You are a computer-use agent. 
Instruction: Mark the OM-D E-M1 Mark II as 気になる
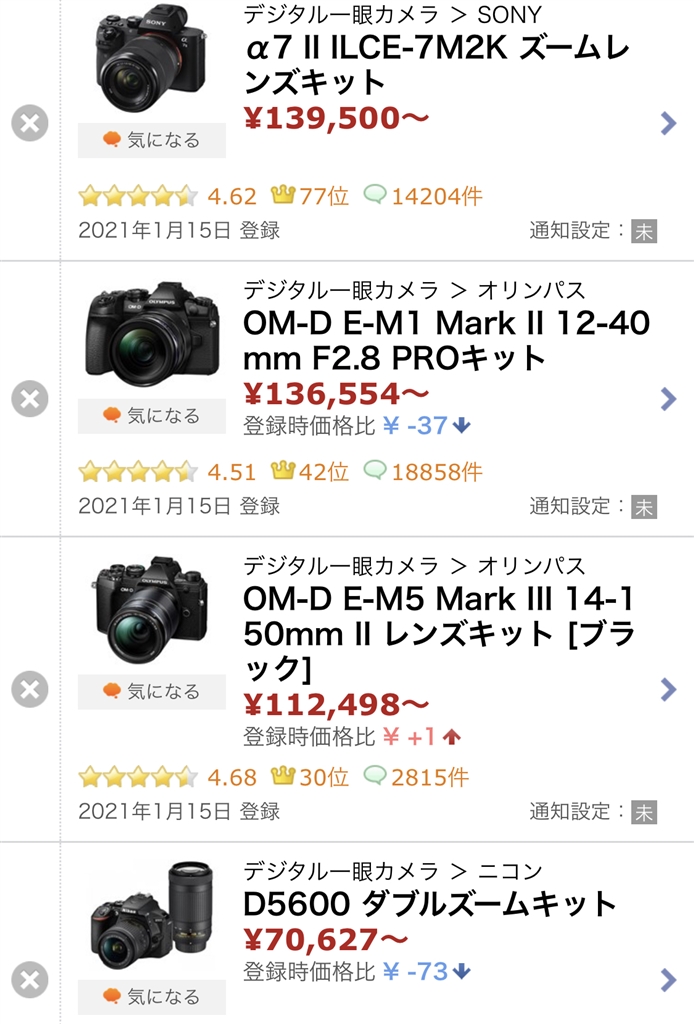click(x=152, y=415)
